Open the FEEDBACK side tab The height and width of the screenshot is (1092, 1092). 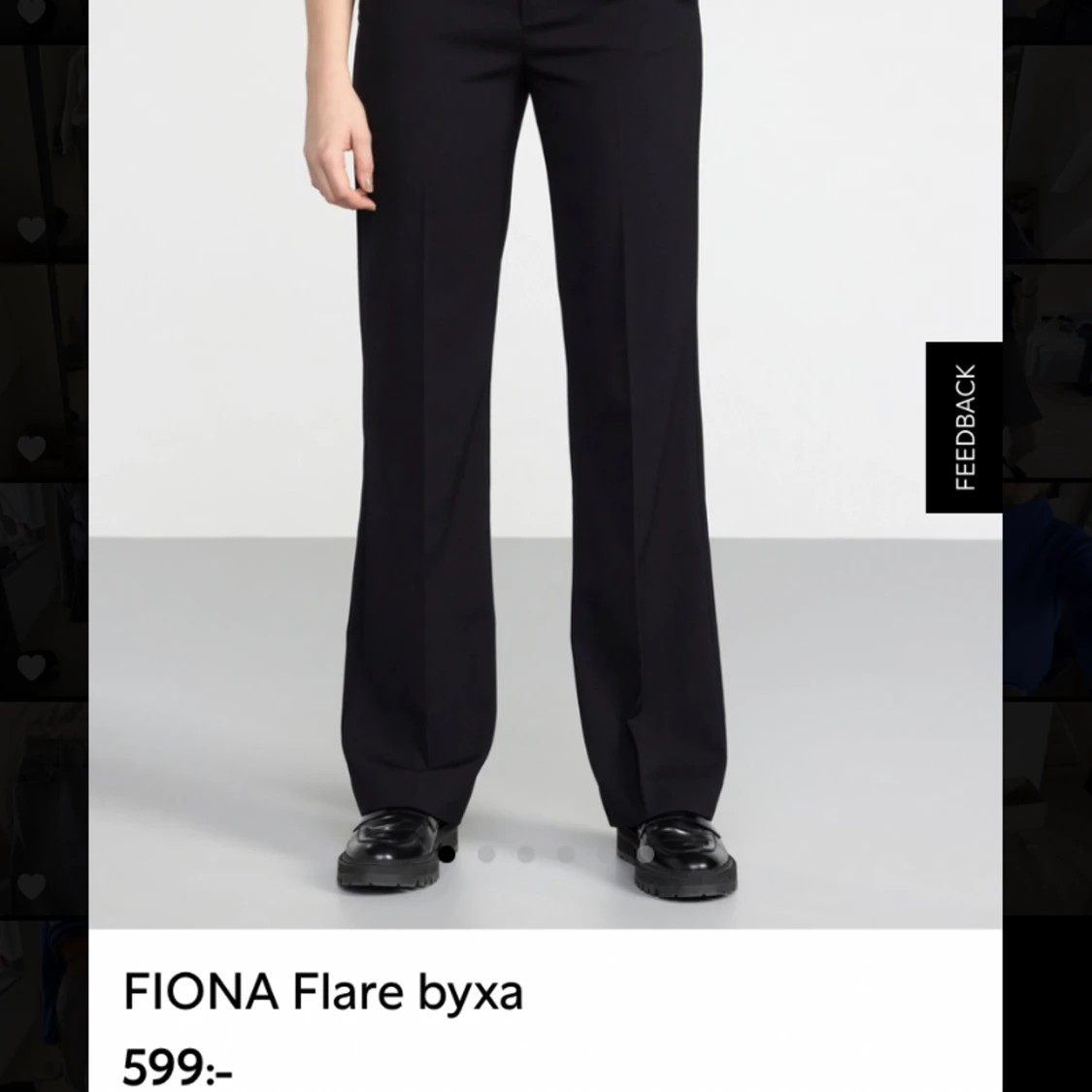(963, 427)
